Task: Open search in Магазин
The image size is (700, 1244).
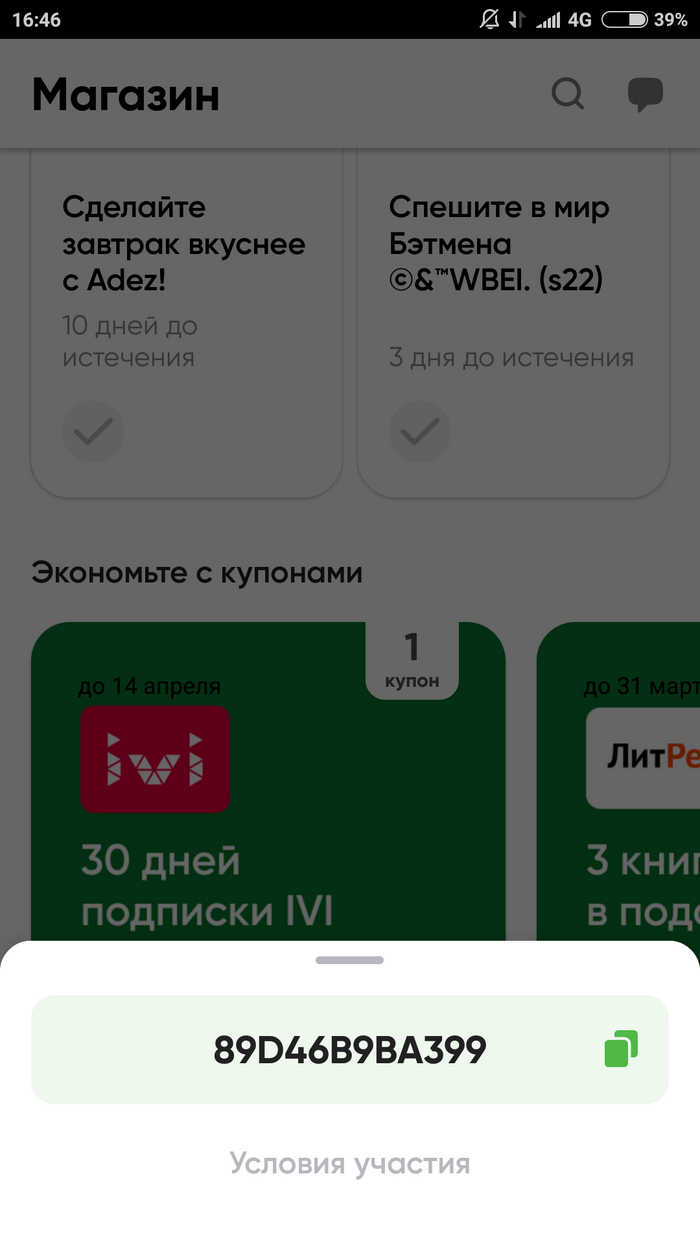Action: click(568, 95)
